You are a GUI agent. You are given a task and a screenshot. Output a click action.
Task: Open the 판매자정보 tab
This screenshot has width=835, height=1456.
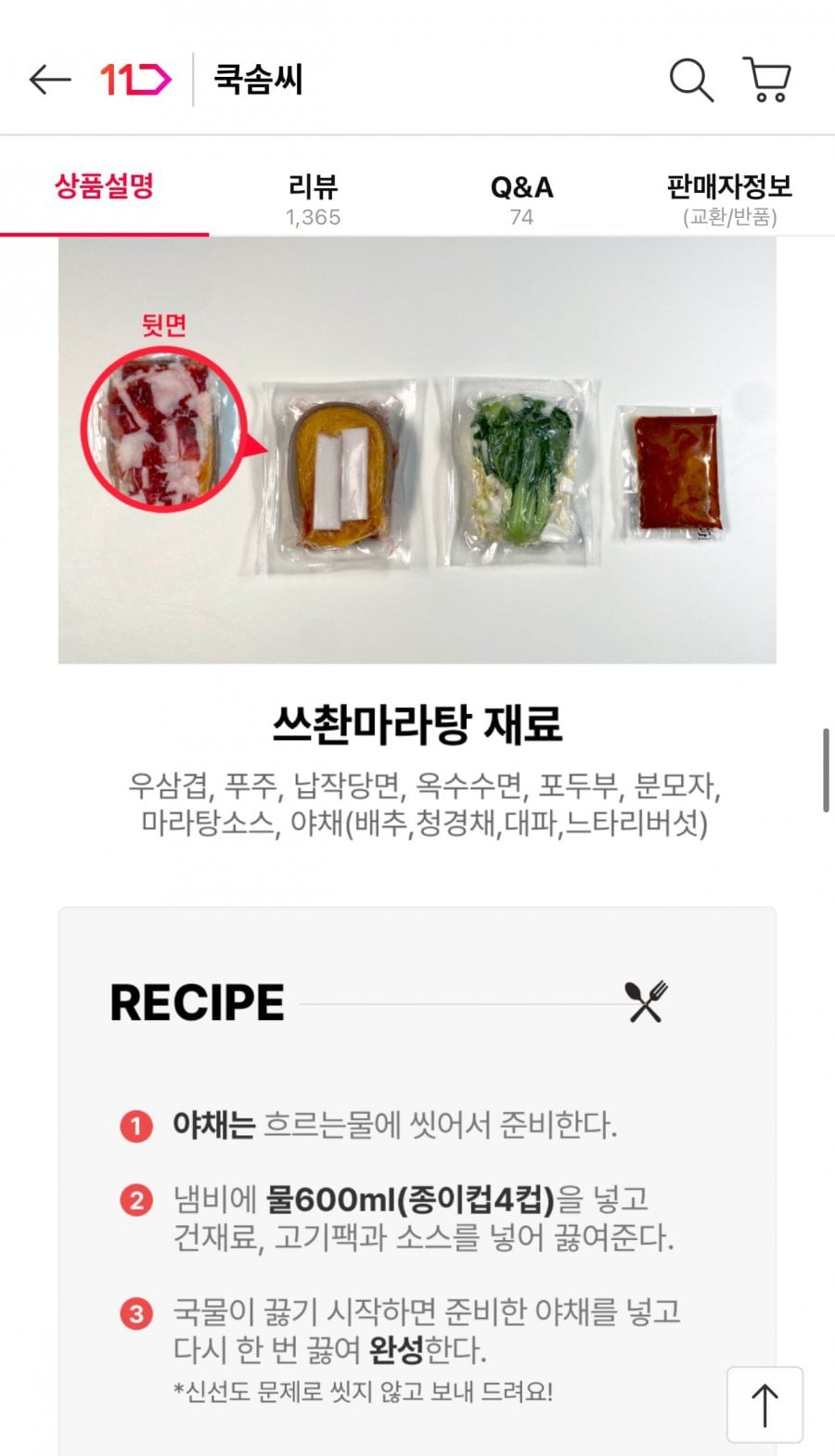point(729,198)
